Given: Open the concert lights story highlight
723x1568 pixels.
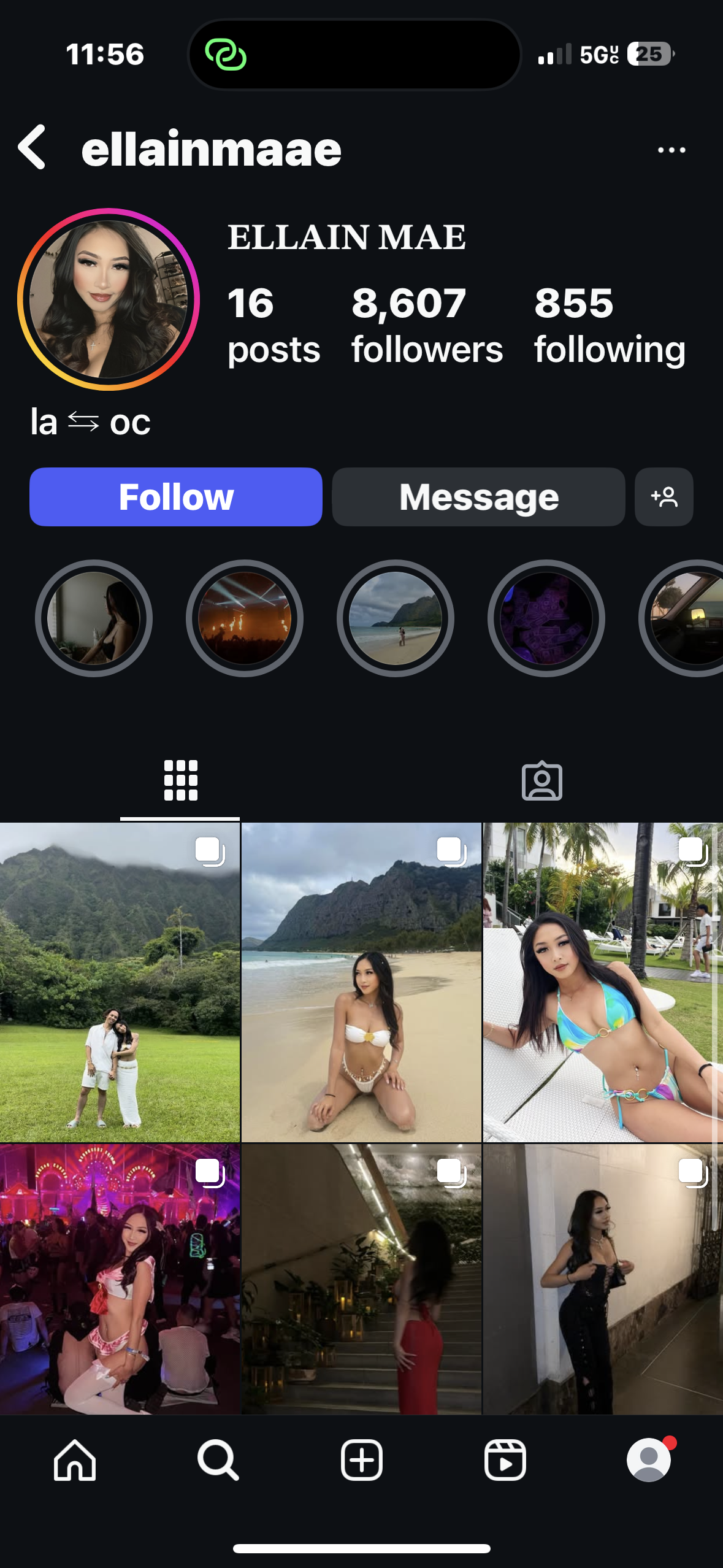Looking at the screenshot, I should point(245,618).
